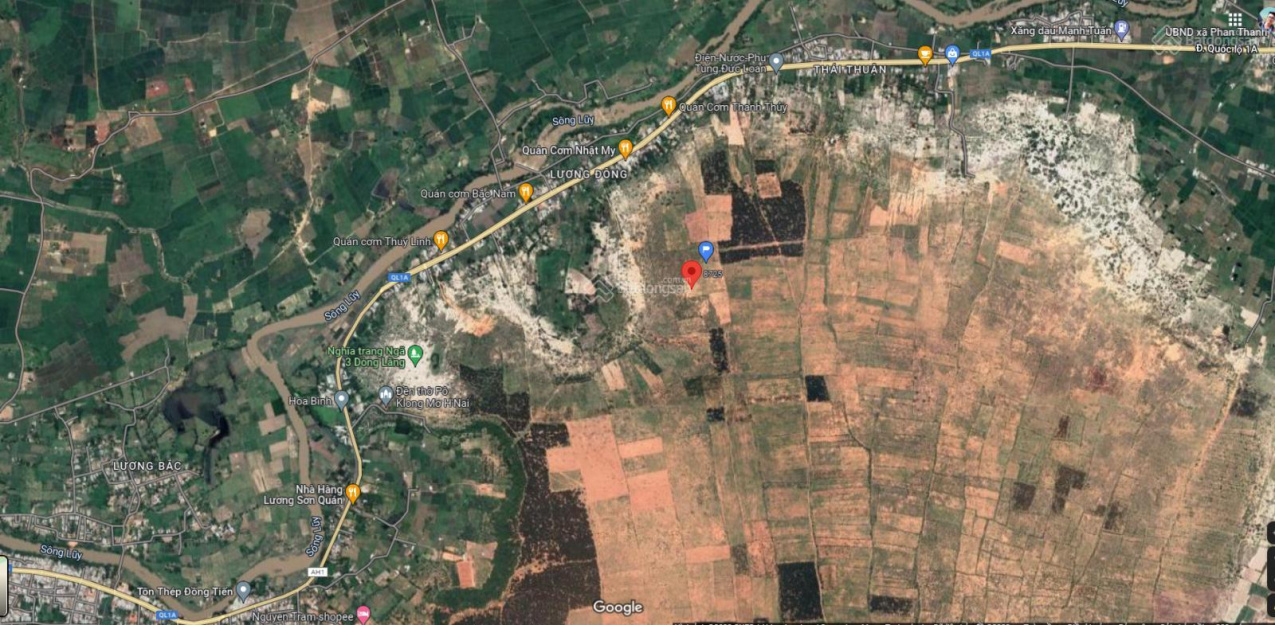
Task: Select Nhà Hàng Lương Sơn Quán pin
Action: tap(352, 492)
